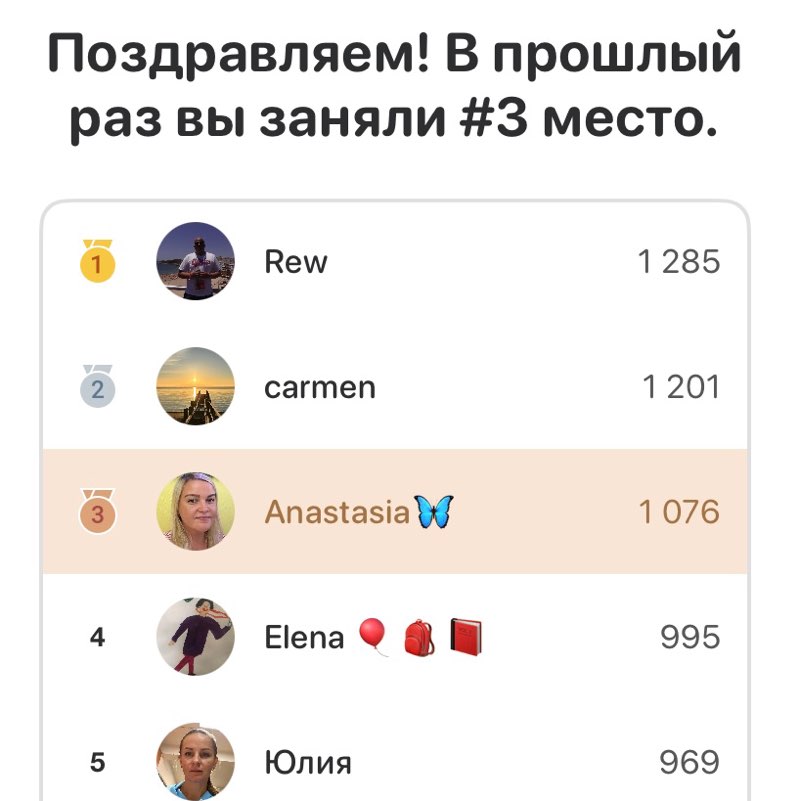This screenshot has width=800, height=801.
Task: Open carmen's sunset profile picture
Action: 196,386
